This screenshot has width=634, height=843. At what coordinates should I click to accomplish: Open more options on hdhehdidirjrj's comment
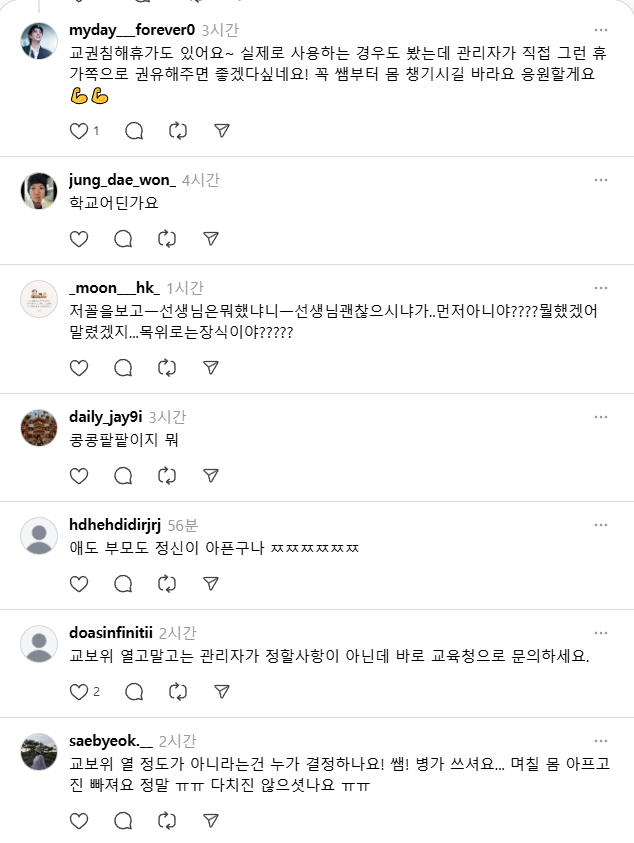click(x=600, y=525)
